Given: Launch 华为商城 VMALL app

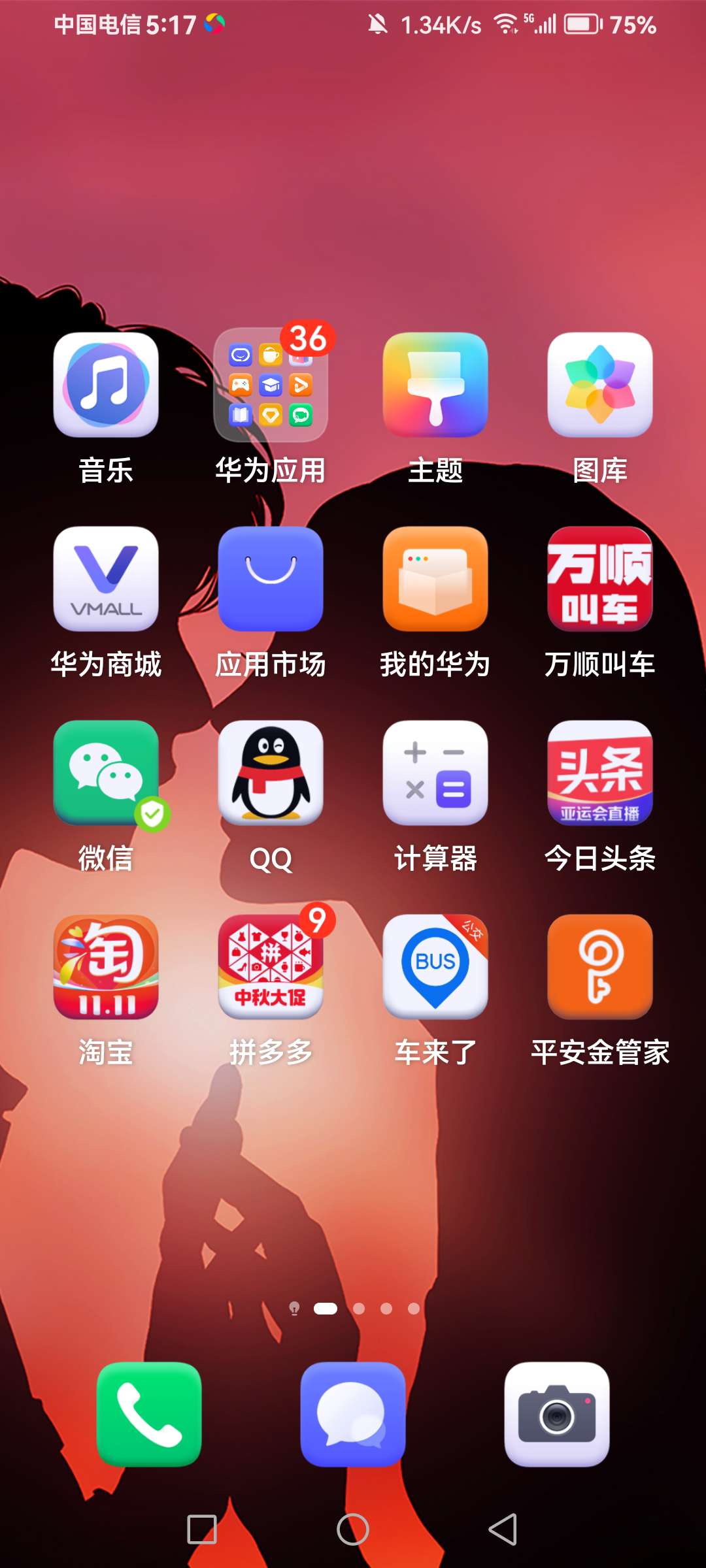Looking at the screenshot, I should click(x=106, y=579).
